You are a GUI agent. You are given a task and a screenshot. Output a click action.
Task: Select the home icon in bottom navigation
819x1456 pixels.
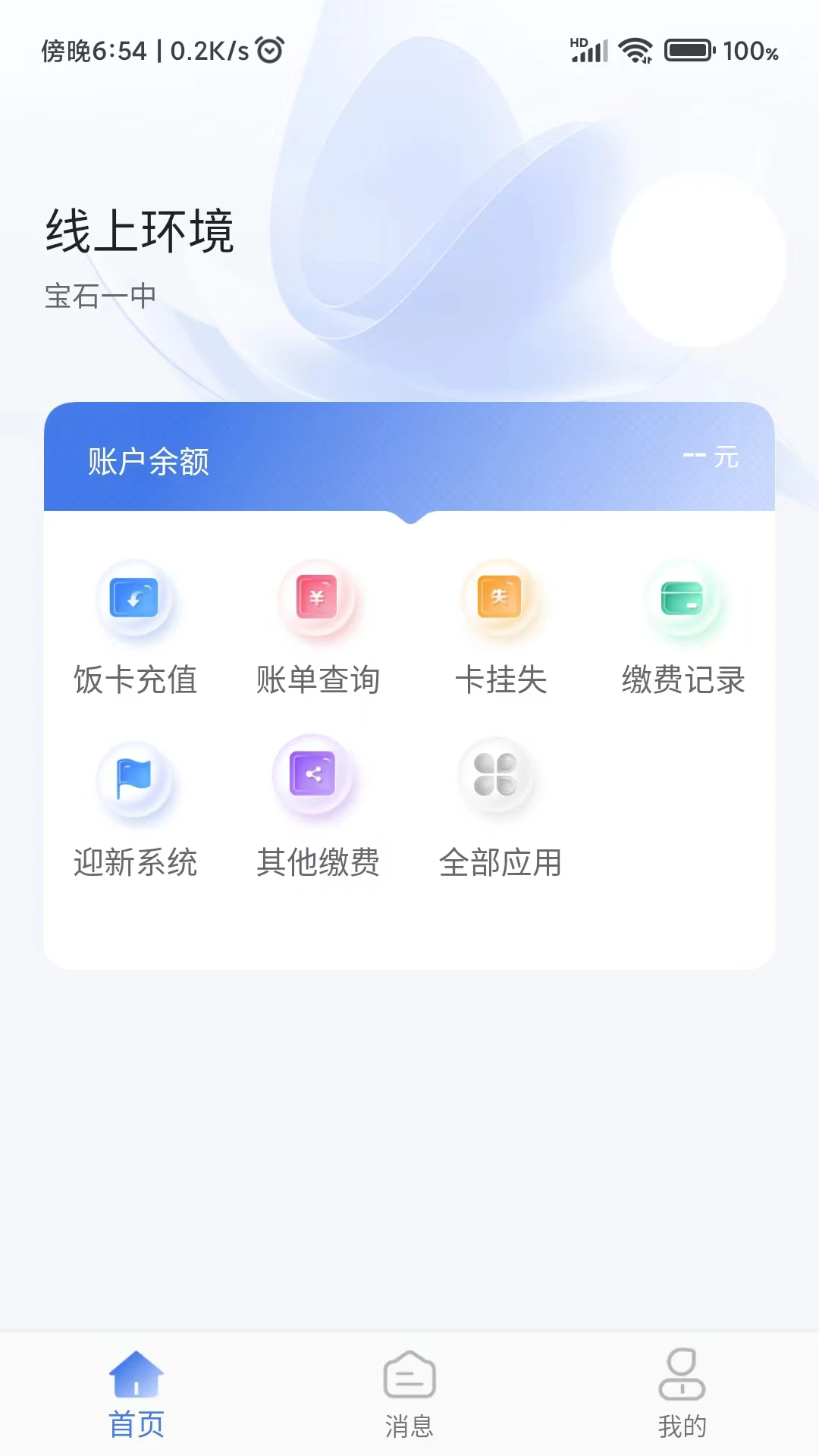click(x=136, y=1382)
